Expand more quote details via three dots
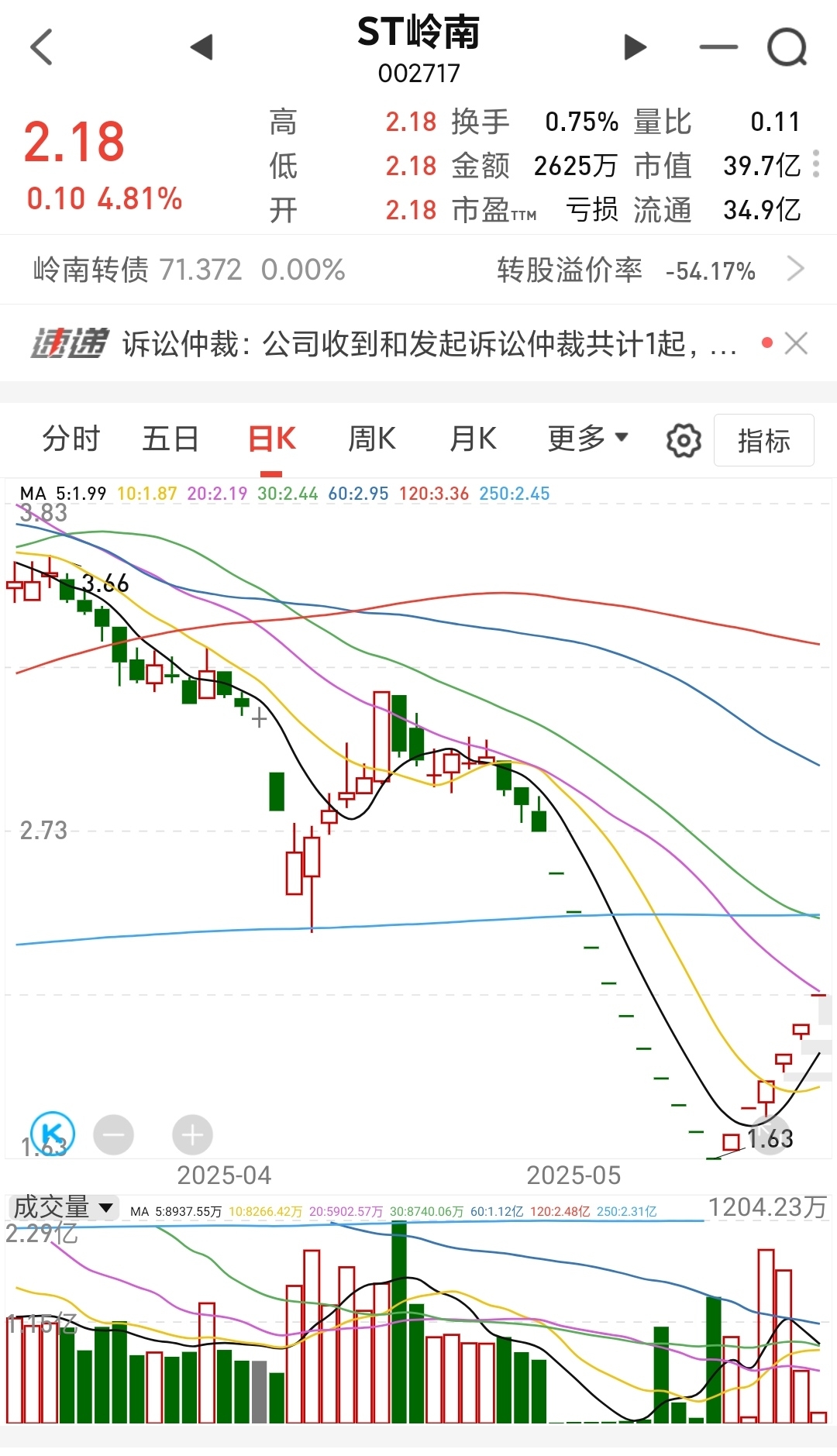Screen dimensions: 837x1456 816,164
